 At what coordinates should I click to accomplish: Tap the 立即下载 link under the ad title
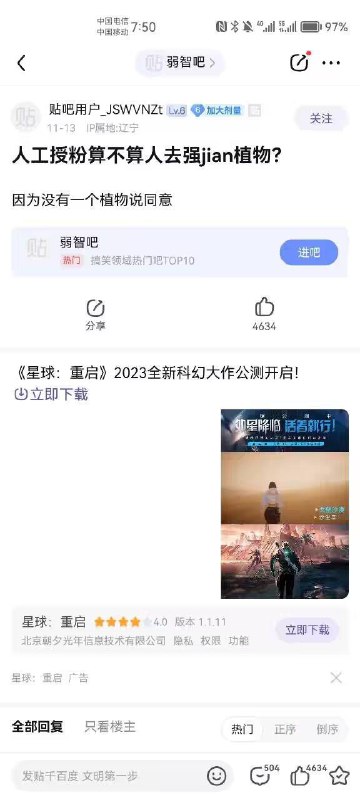pyautogui.click(x=51, y=394)
